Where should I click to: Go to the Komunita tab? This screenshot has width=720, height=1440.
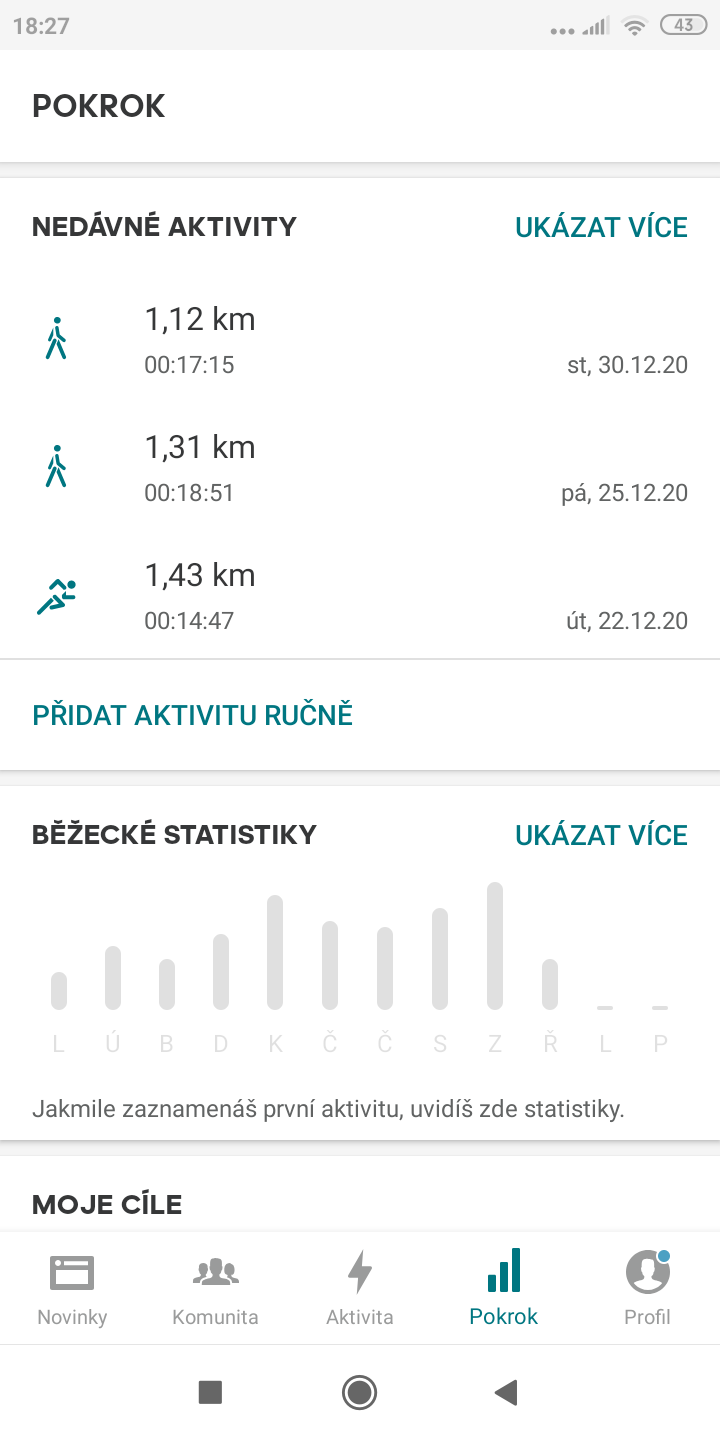(x=215, y=1288)
